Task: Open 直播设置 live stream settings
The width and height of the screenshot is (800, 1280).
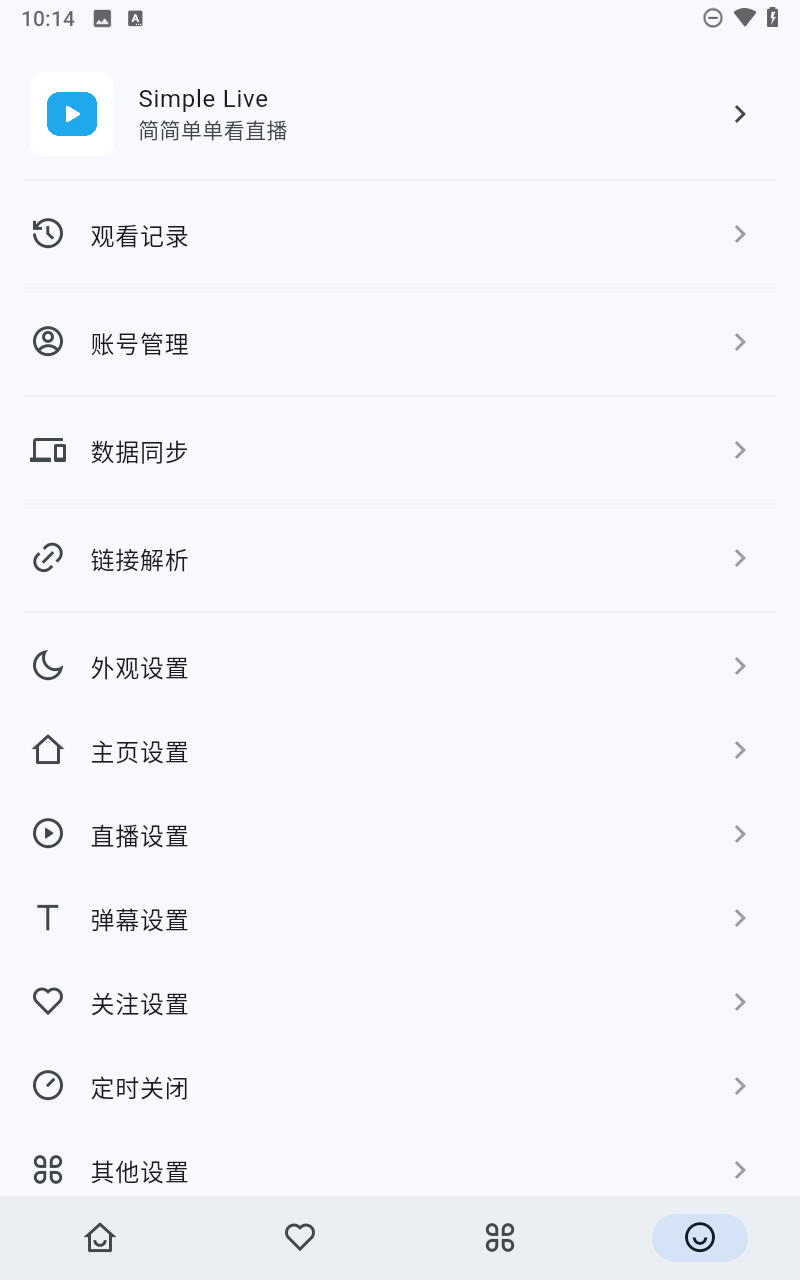Action: (400, 834)
